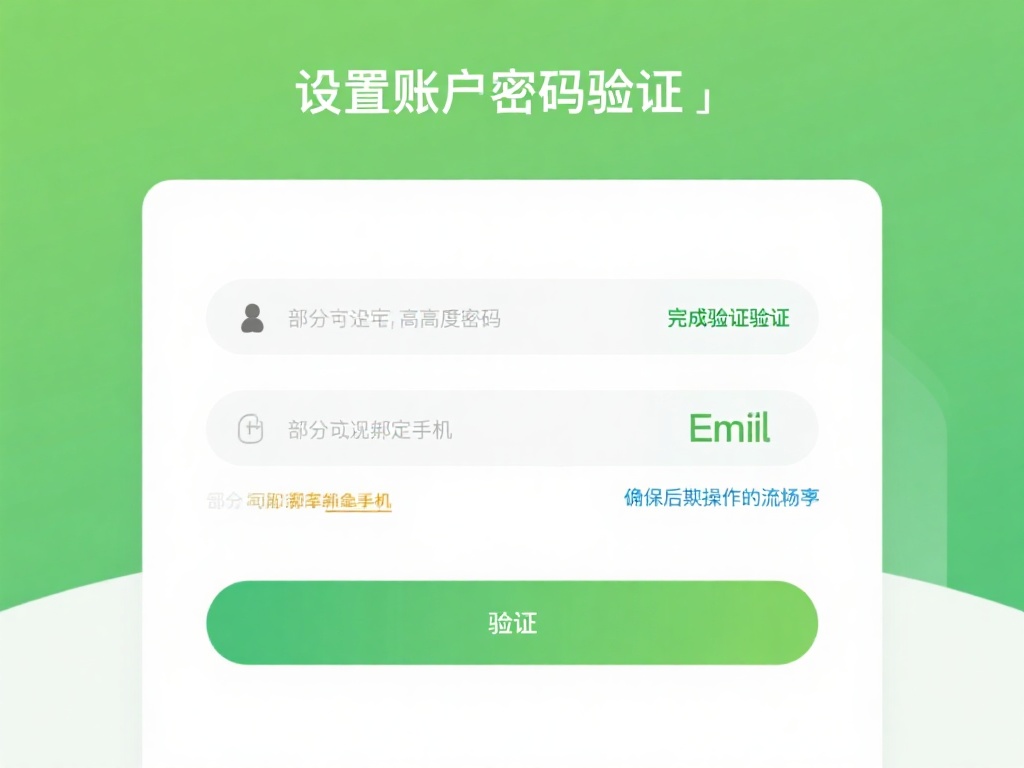The image size is (1024, 768).
Task: Focus the 绑定手机 phone input field
Action: tap(440, 430)
